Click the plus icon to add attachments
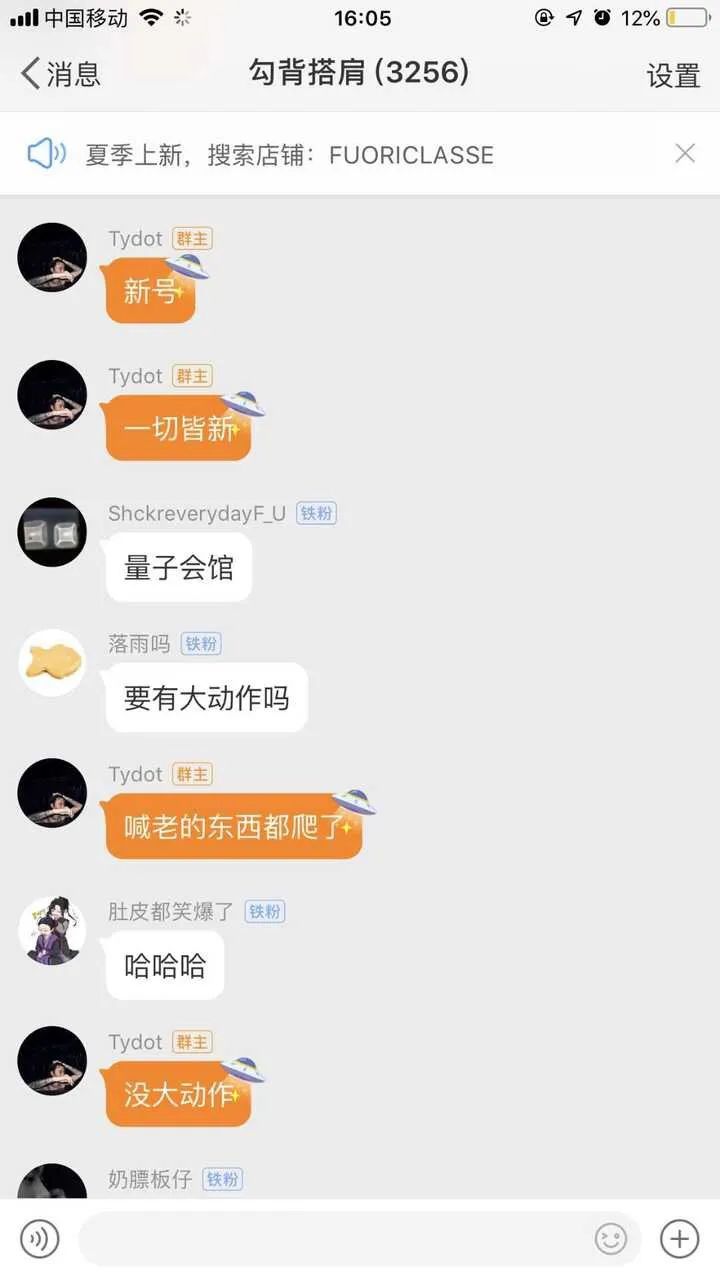This screenshot has height=1280, width=720. coord(678,1239)
